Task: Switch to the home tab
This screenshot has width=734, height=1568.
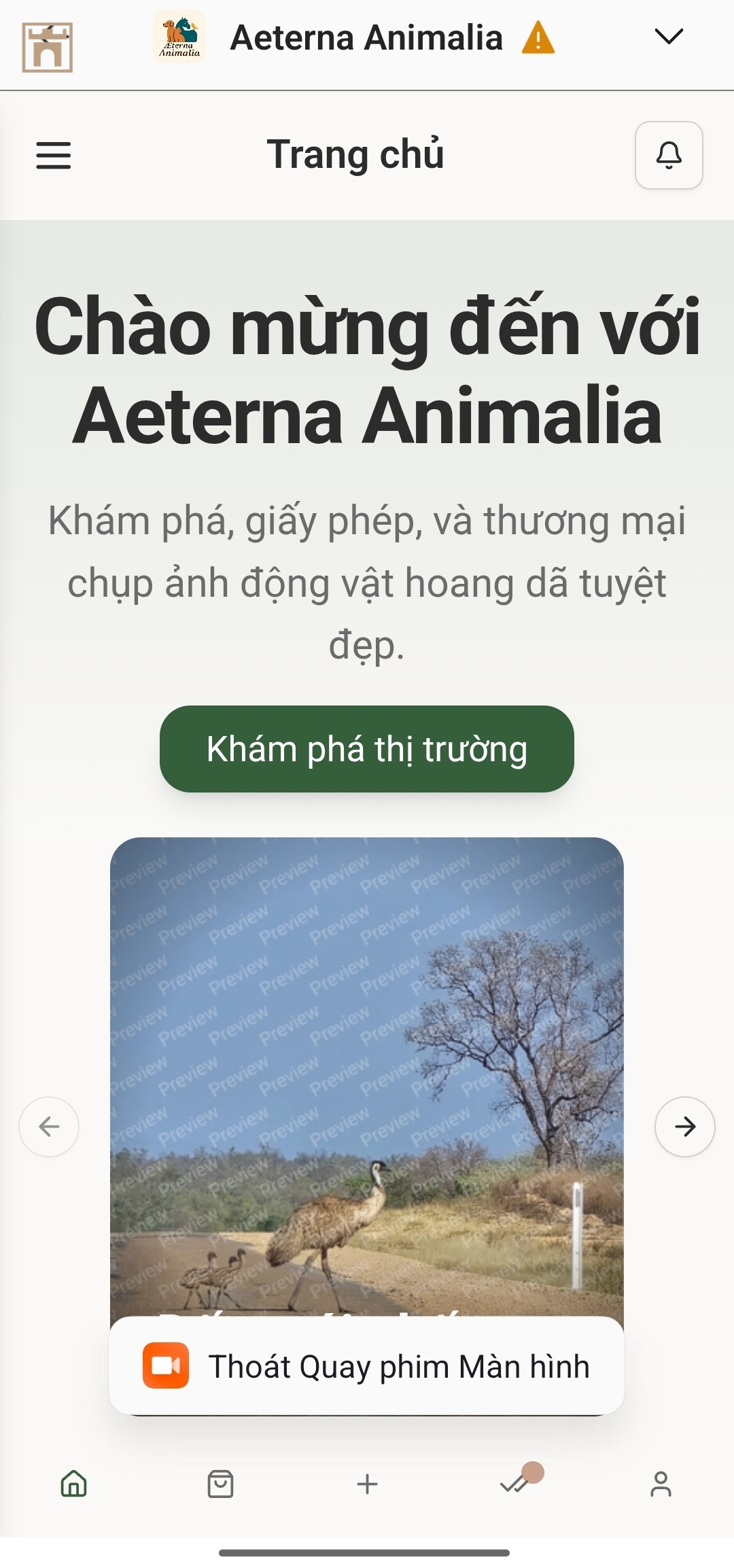Action: (x=73, y=1484)
